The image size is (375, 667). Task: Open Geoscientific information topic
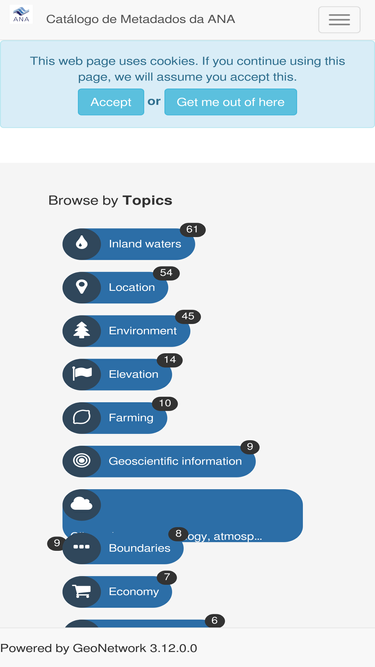[x=159, y=461]
